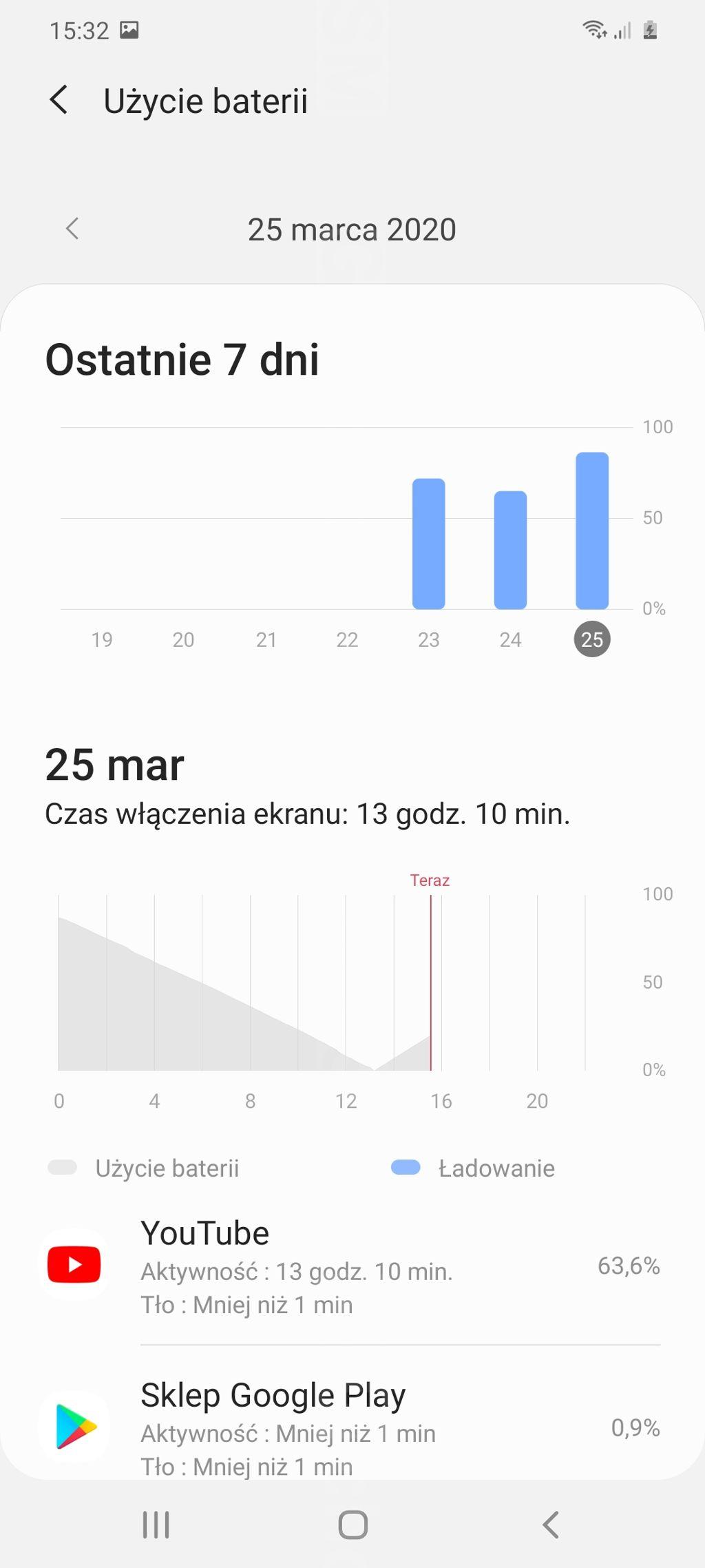Screen dimensions: 705x1568
Task: Select day 22 in the weekly chart
Action: click(x=347, y=640)
